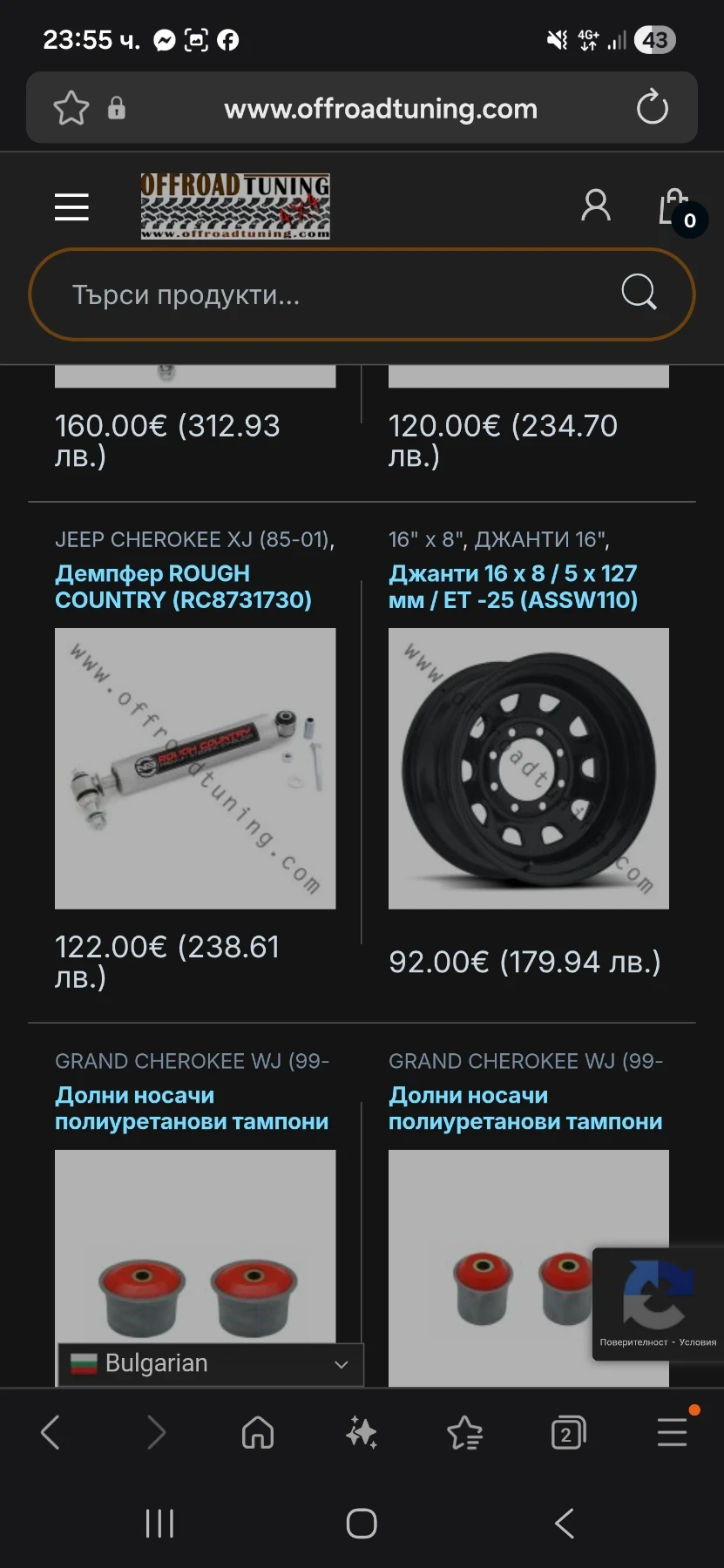This screenshot has height=1568, width=724.
Task: Click the black wheel rim thumbnail
Action: (528, 767)
